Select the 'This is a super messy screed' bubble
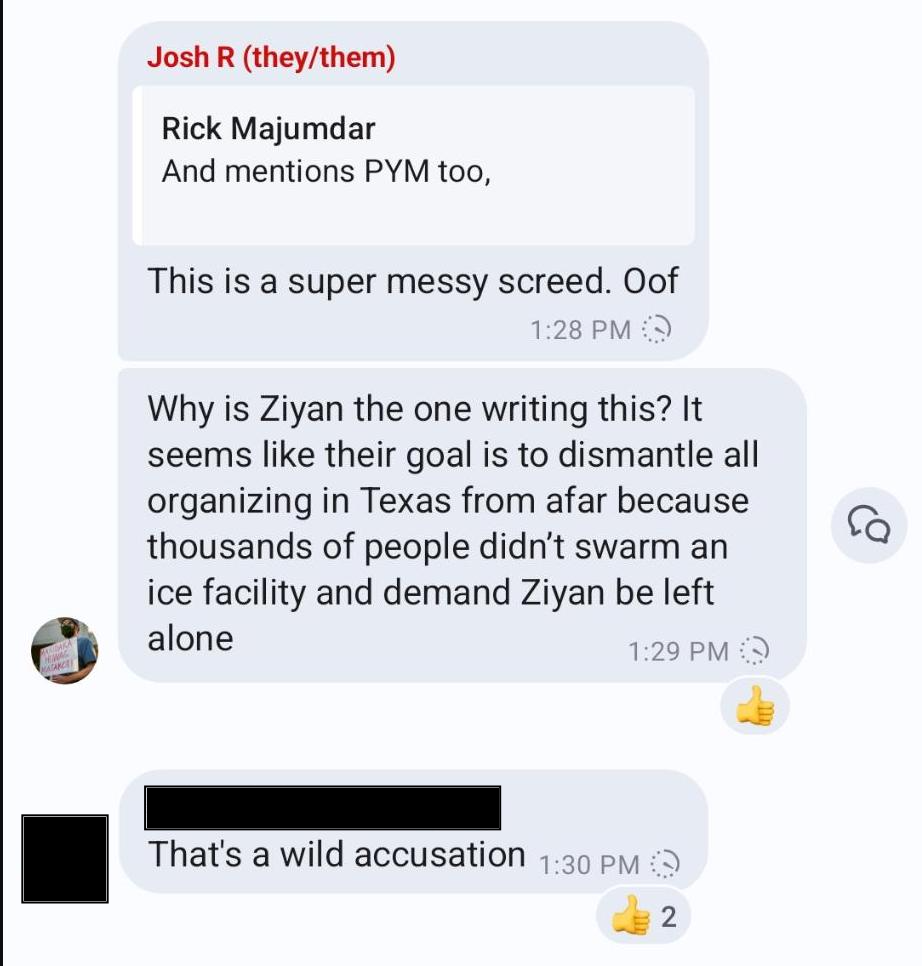Viewport: 922px width, 966px height. coord(414,281)
